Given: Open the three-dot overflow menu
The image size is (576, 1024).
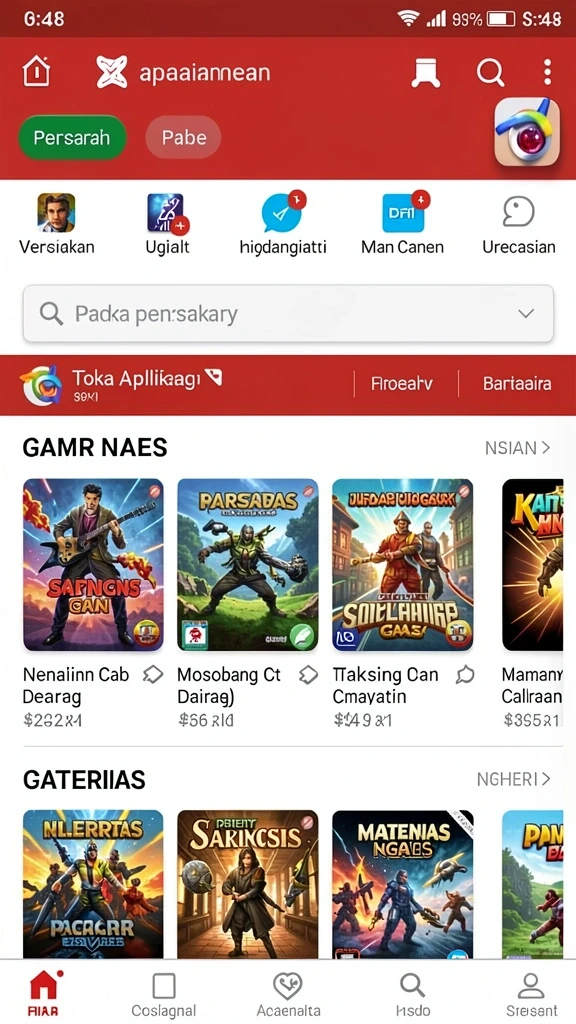Looking at the screenshot, I should (547, 72).
